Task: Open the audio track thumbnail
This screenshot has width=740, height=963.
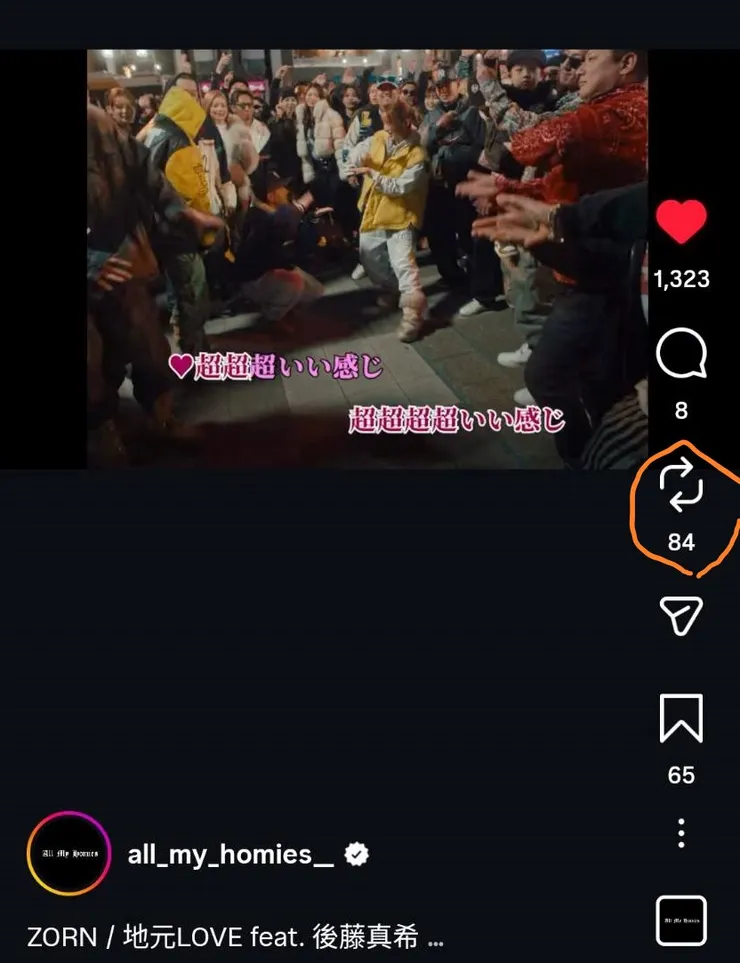Action: tap(681, 920)
